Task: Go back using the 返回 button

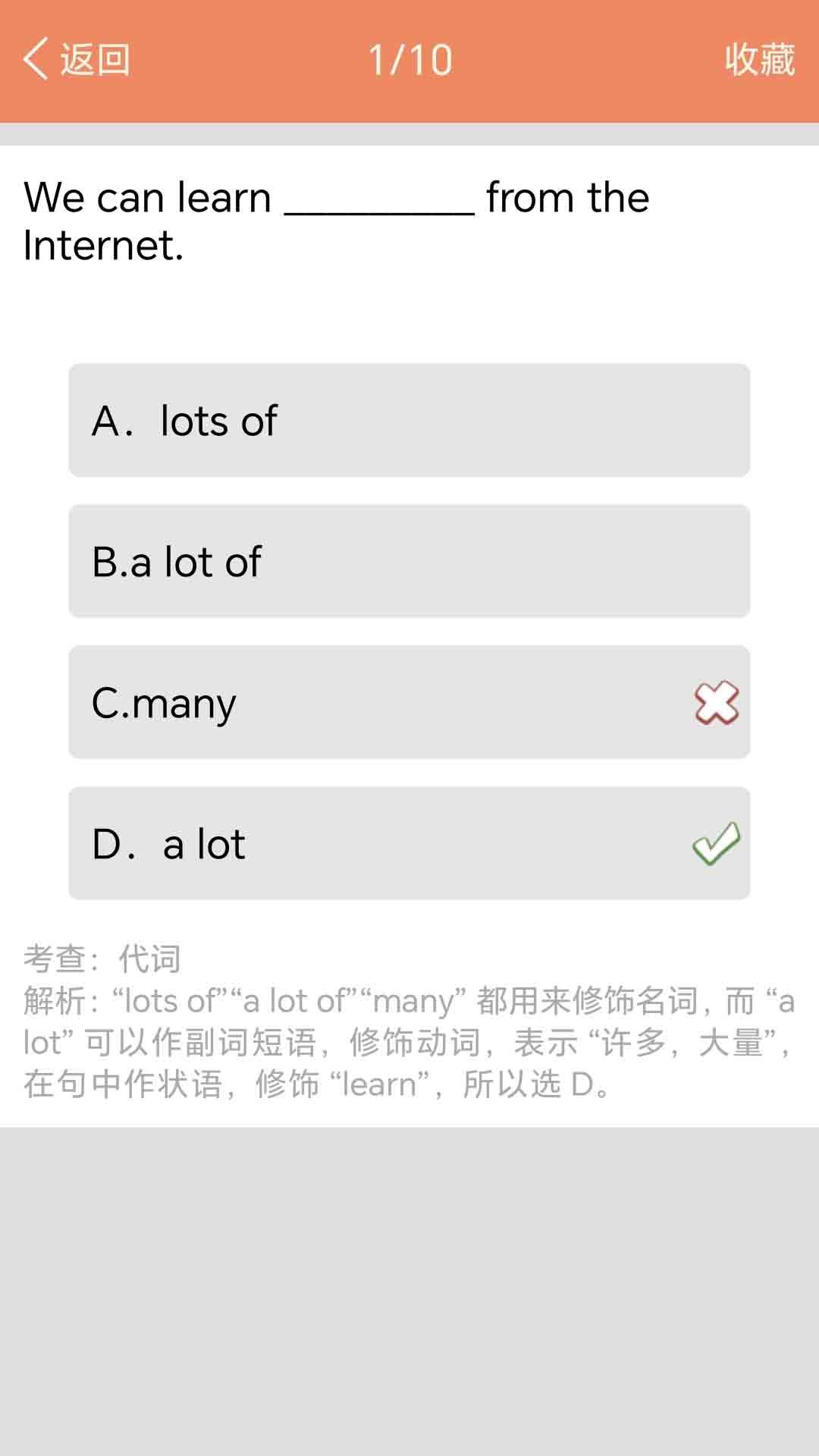Action: 77,59
